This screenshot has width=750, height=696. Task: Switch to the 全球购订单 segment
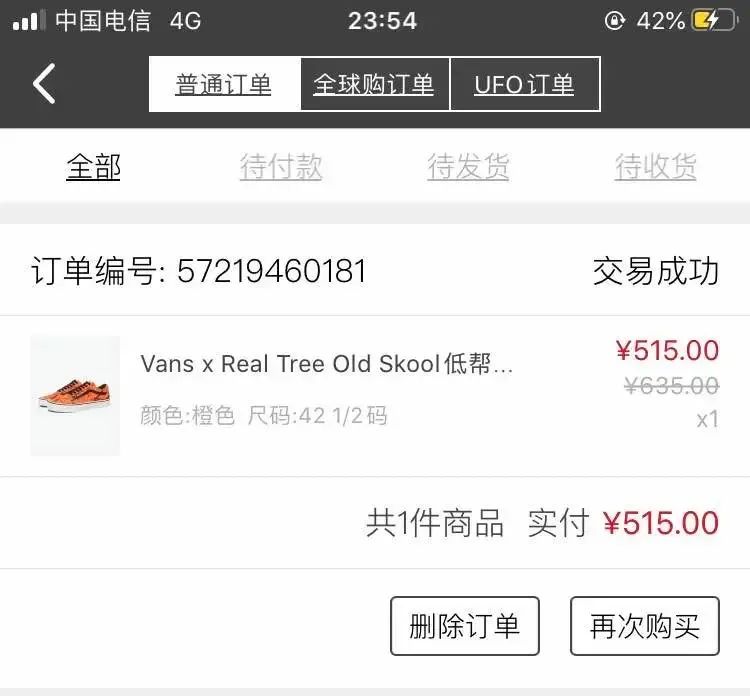click(x=374, y=84)
